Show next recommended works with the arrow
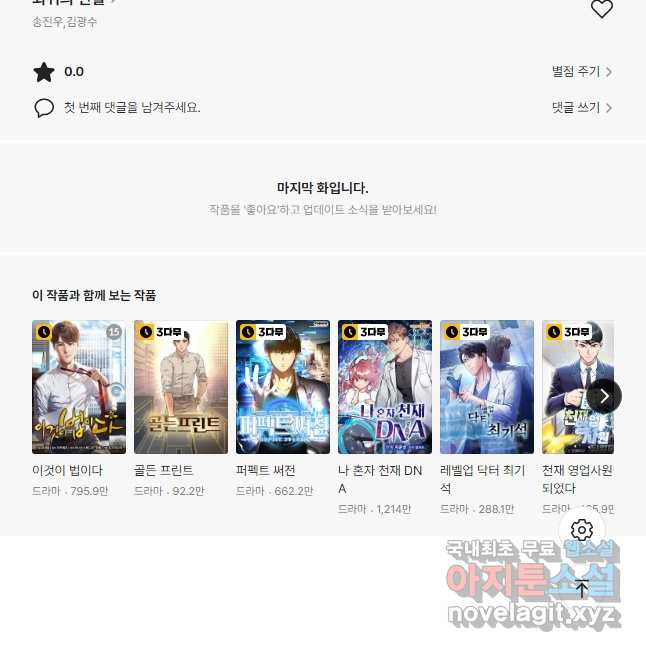This screenshot has height=652, width=646. [x=603, y=395]
